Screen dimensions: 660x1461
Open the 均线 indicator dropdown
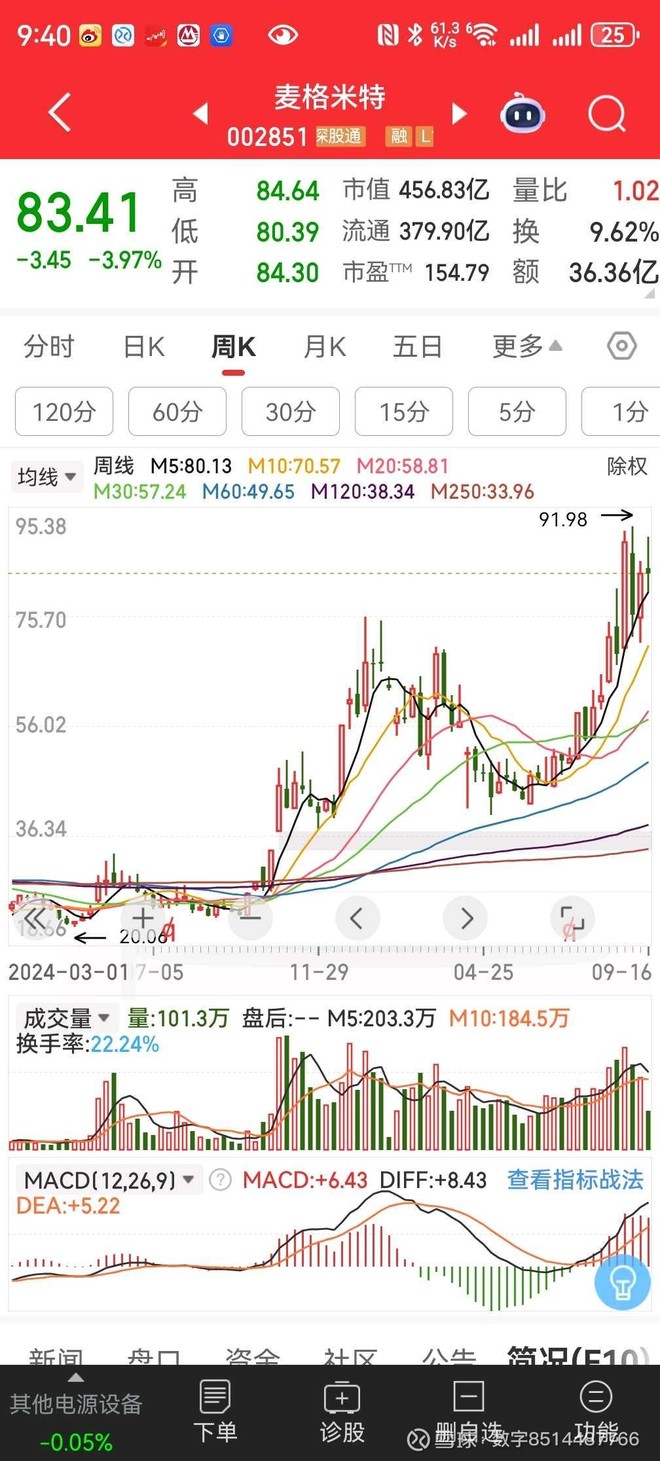tap(46, 477)
